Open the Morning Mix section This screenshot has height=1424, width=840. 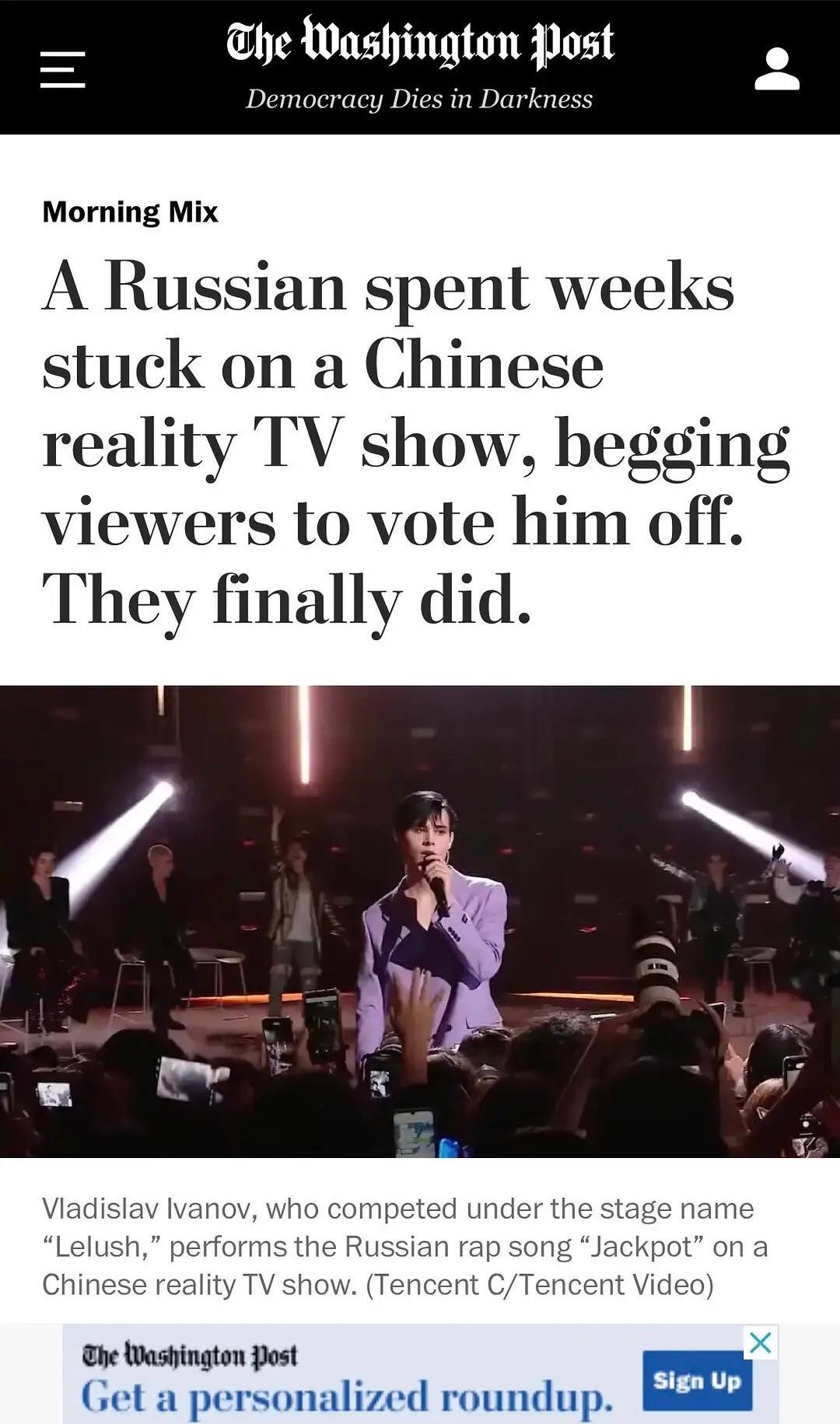[130, 212]
